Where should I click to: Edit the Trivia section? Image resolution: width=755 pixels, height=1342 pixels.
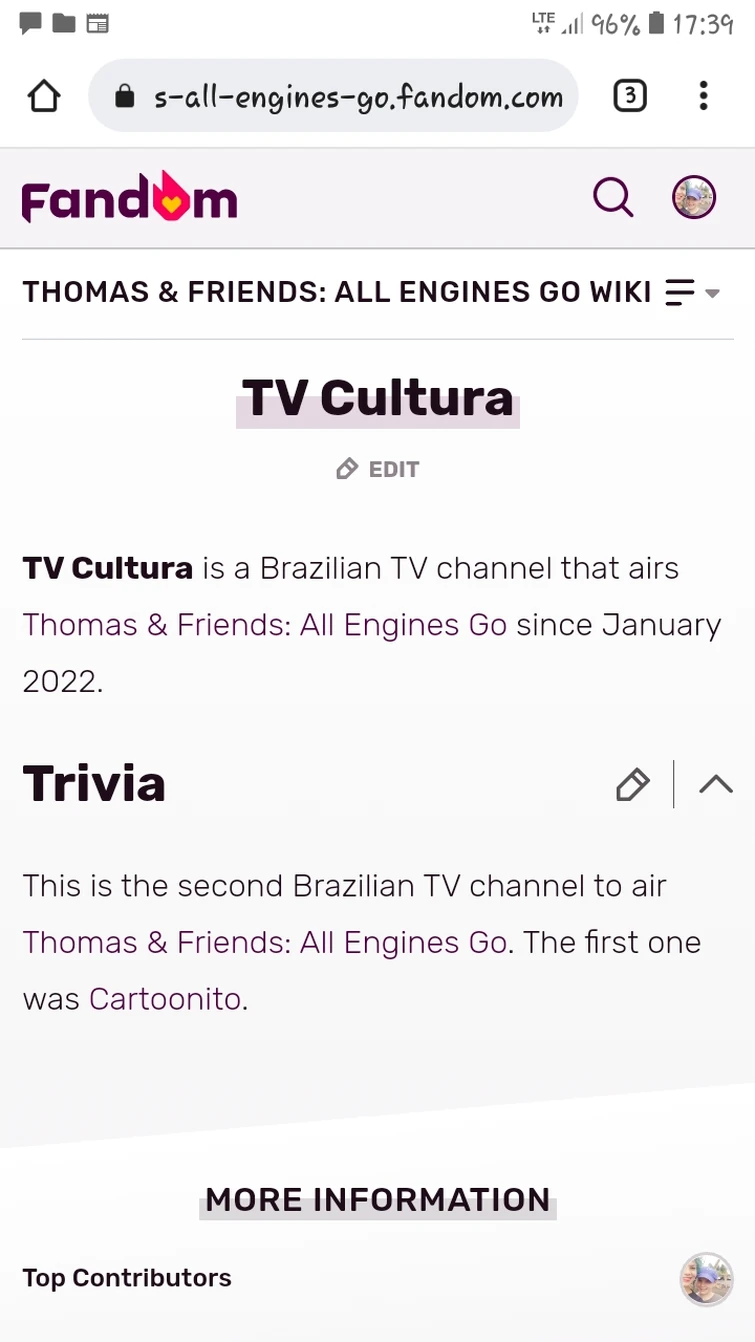pyautogui.click(x=632, y=784)
